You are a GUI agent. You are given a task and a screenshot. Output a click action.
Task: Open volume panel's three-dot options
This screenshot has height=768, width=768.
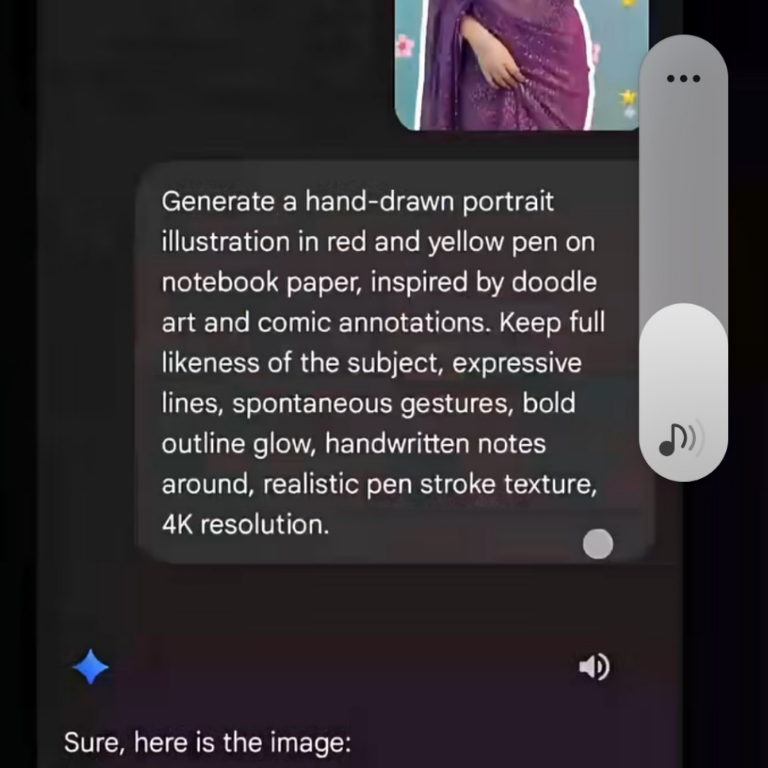click(x=683, y=78)
